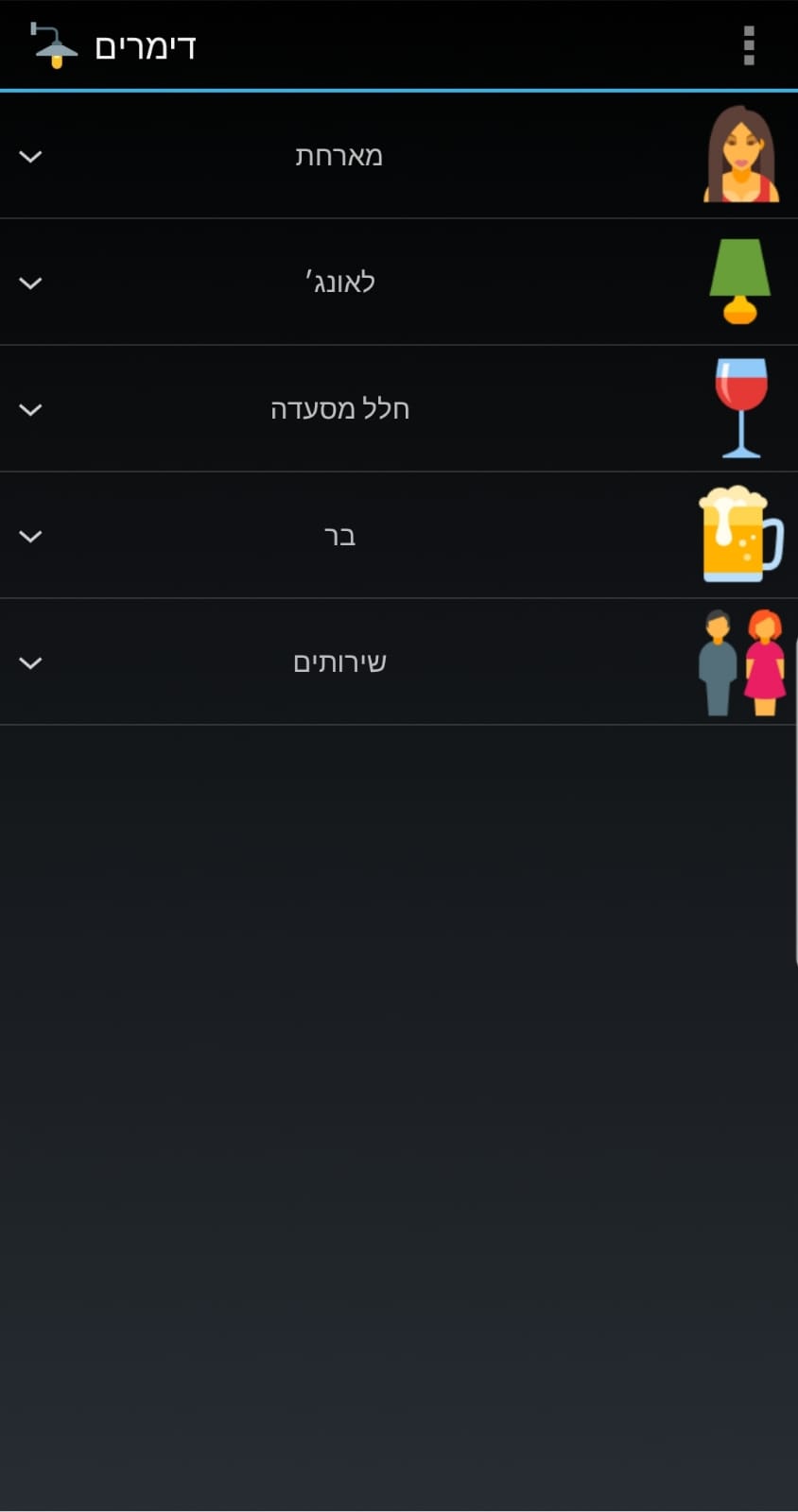The height and width of the screenshot is (1512, 798).
Task: Expand the בר row
Action: [x=31, y=536]
